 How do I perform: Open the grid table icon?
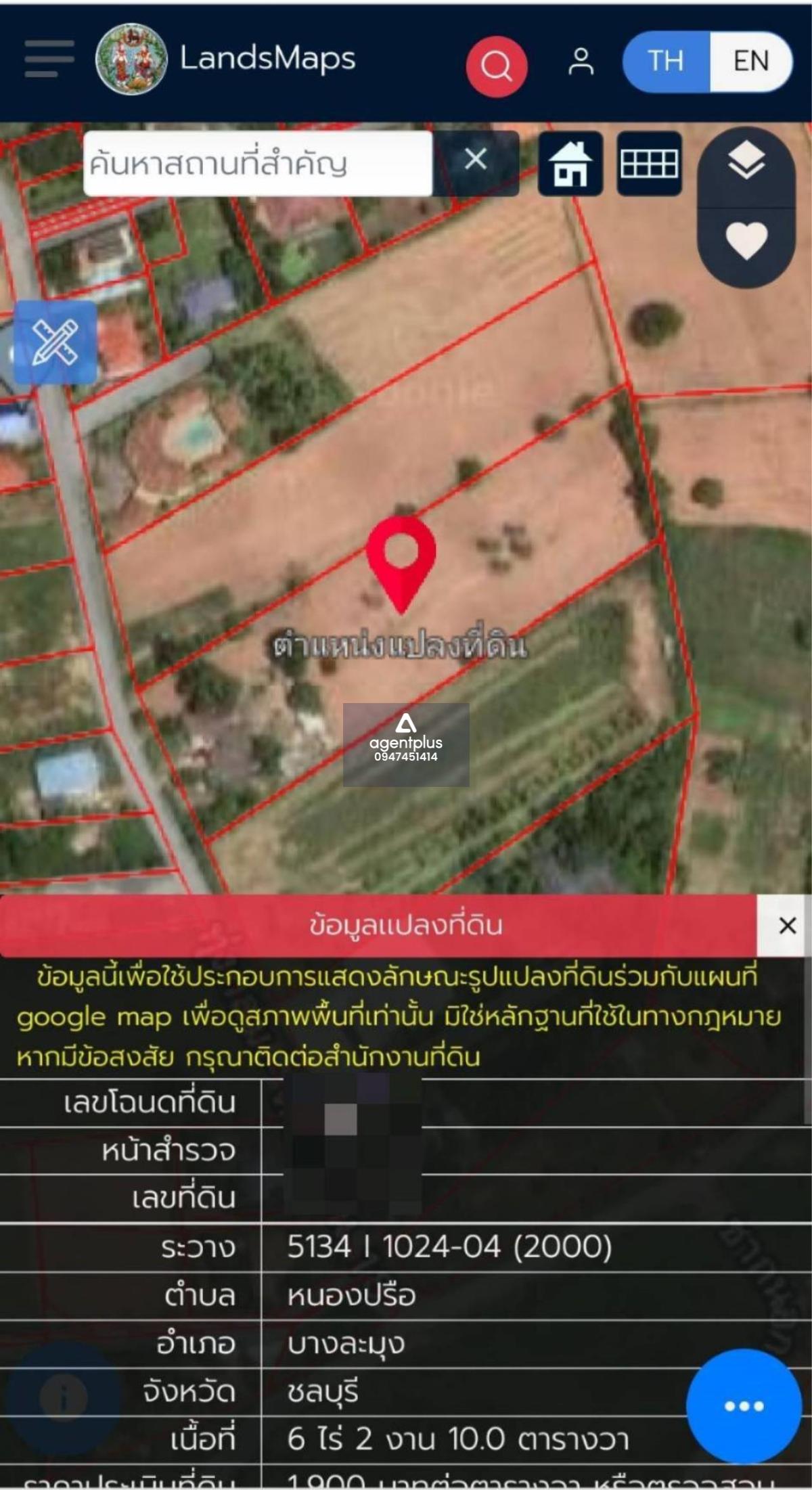[x=649, y=164]
